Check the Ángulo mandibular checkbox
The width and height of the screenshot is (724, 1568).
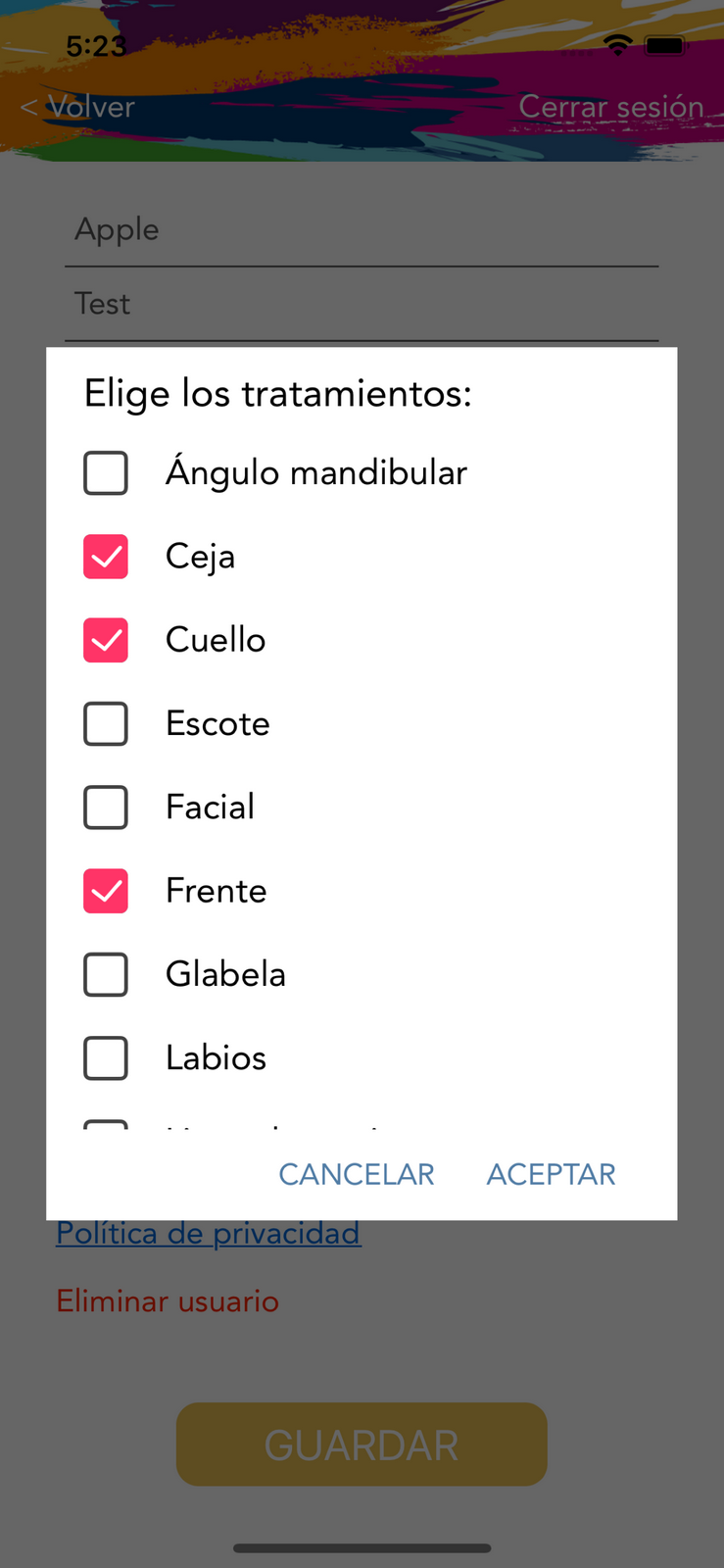tap(106, 473)
